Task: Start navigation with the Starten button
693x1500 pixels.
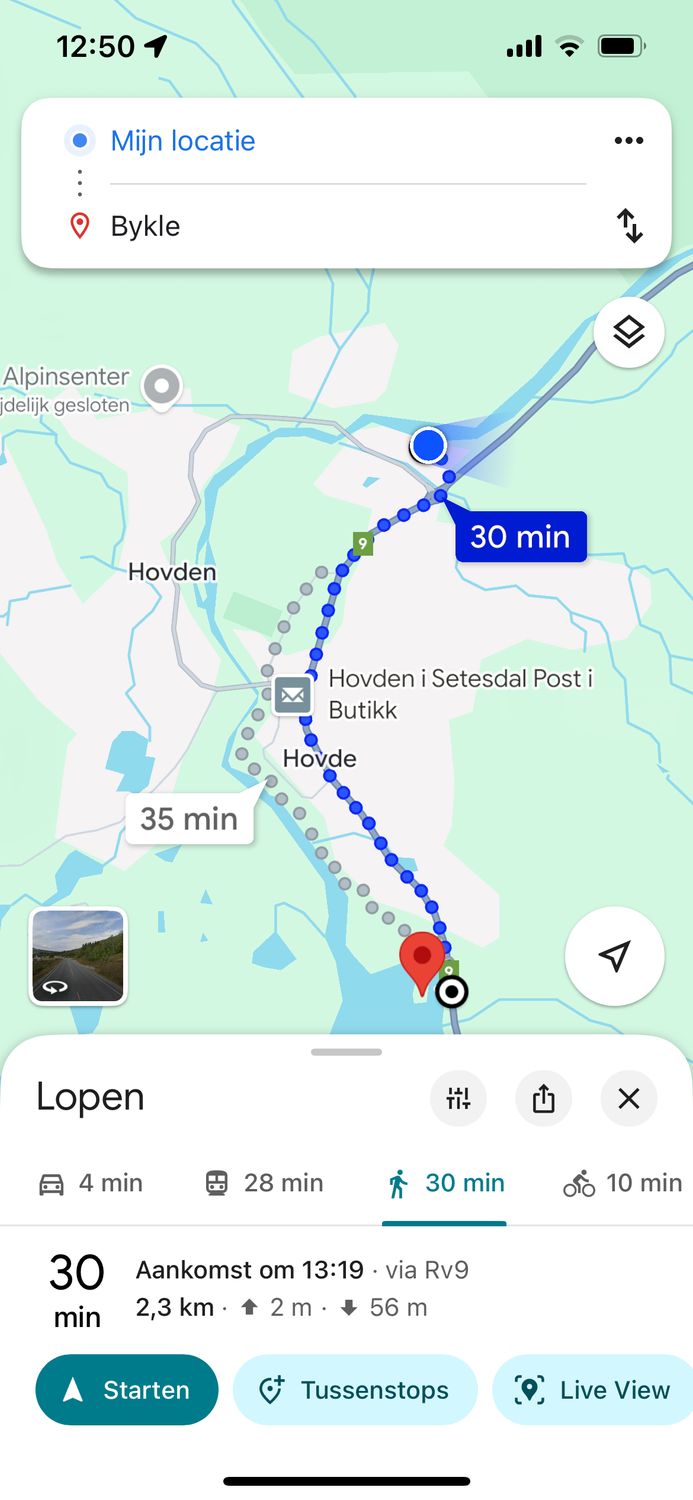Action: pos(127,1390)
